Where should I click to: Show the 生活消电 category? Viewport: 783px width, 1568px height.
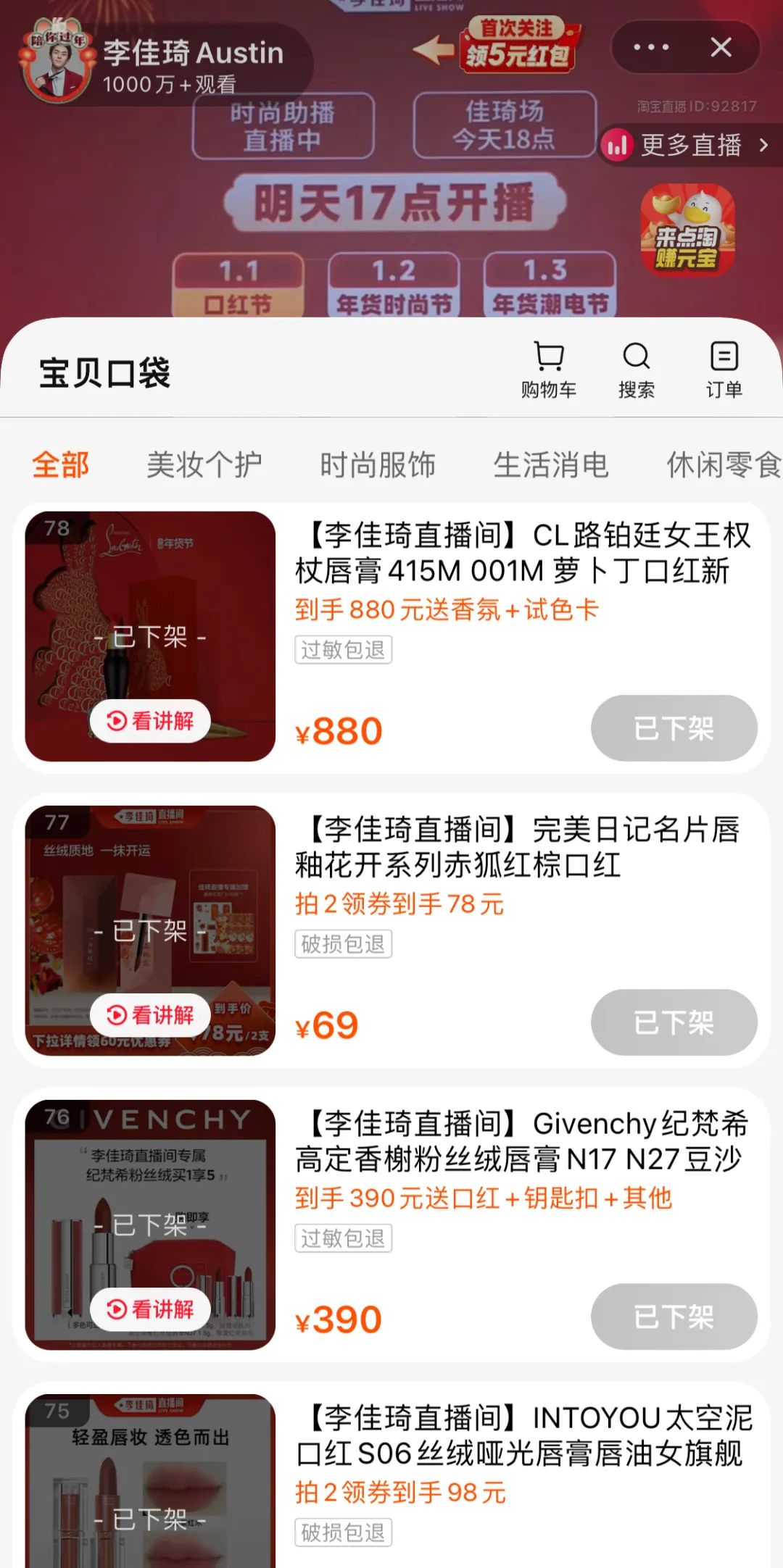pos(551,464)
